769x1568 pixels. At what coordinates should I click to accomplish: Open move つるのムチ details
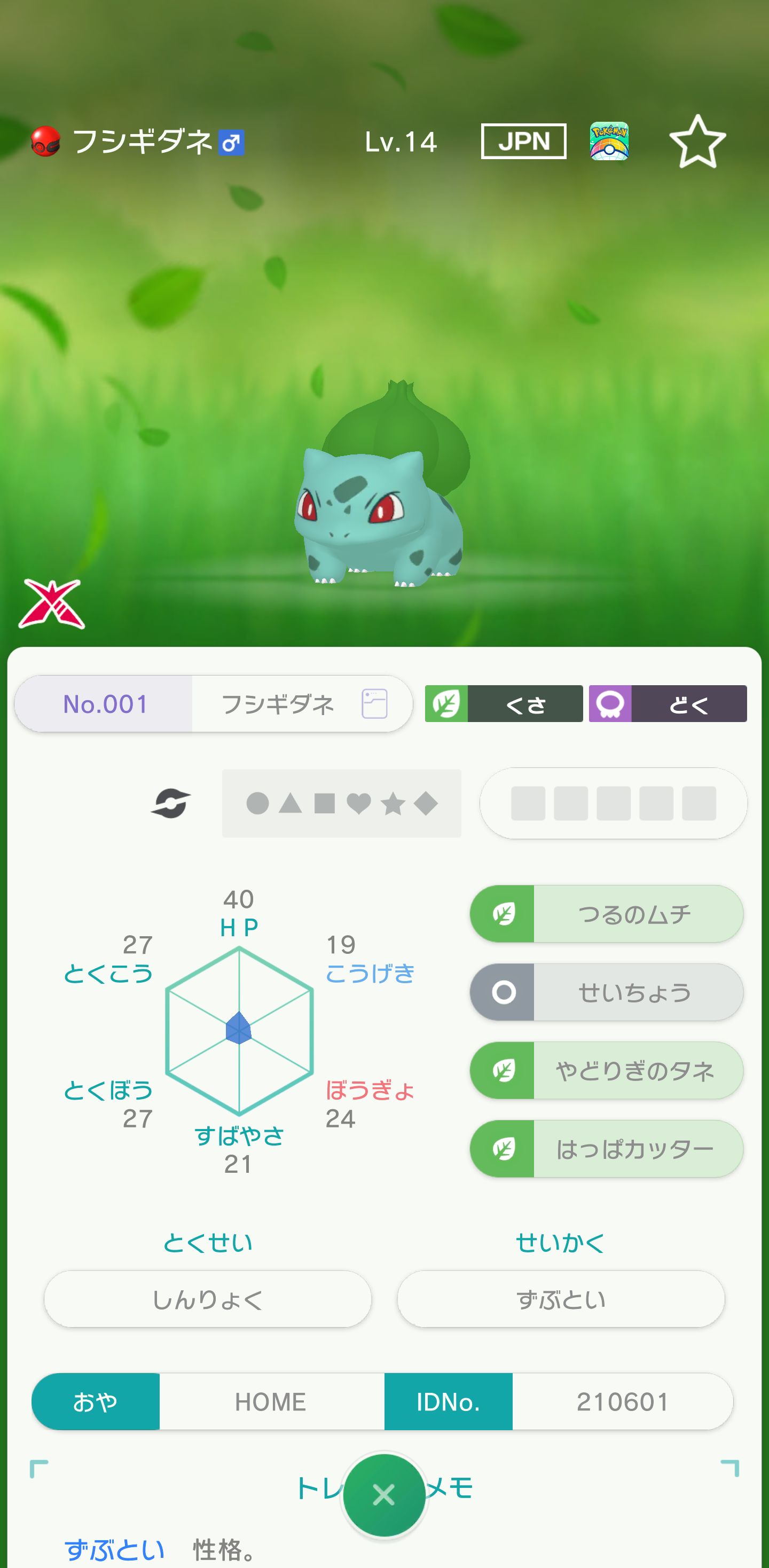point(607,914)
